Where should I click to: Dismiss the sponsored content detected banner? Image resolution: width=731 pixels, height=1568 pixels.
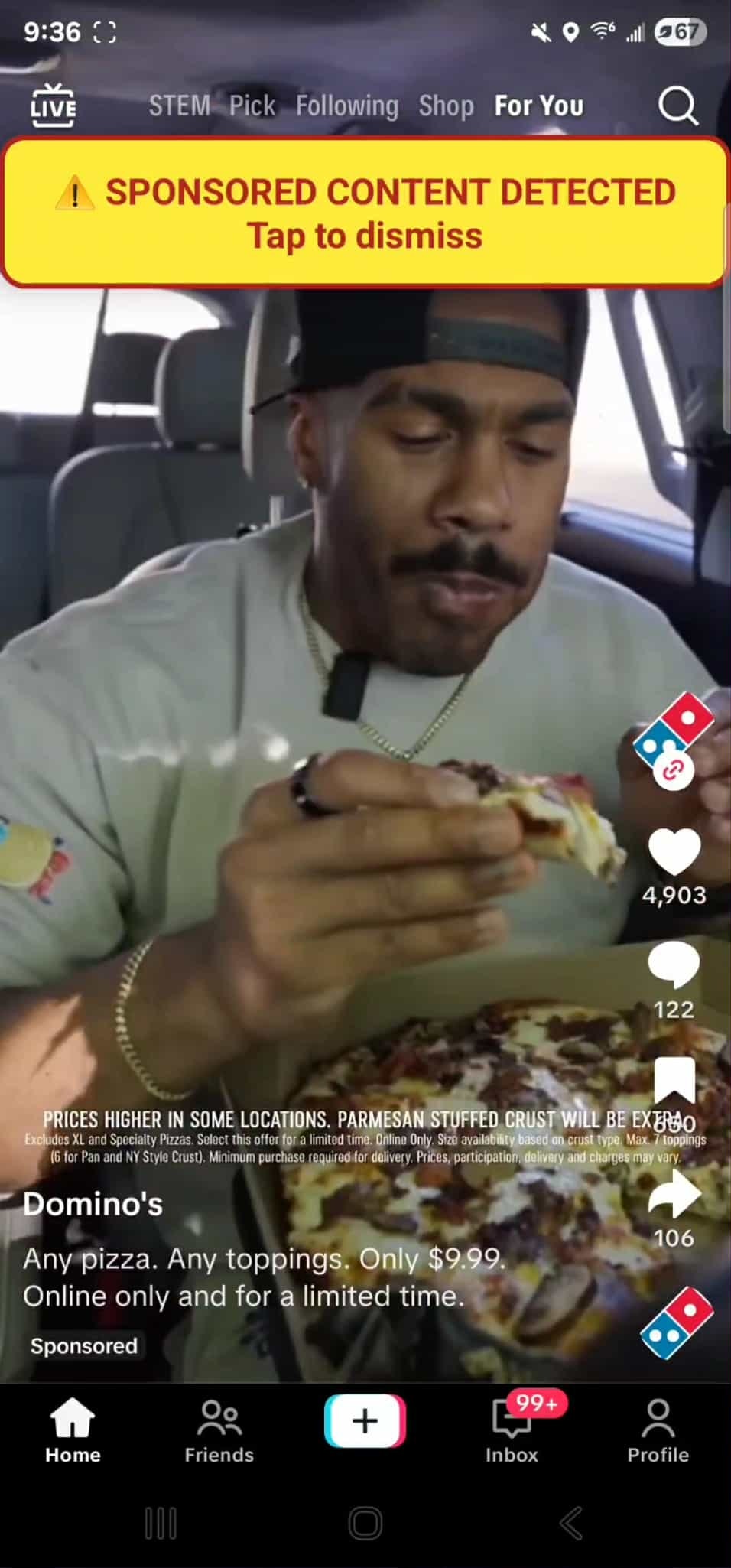(x=365, y=212)
